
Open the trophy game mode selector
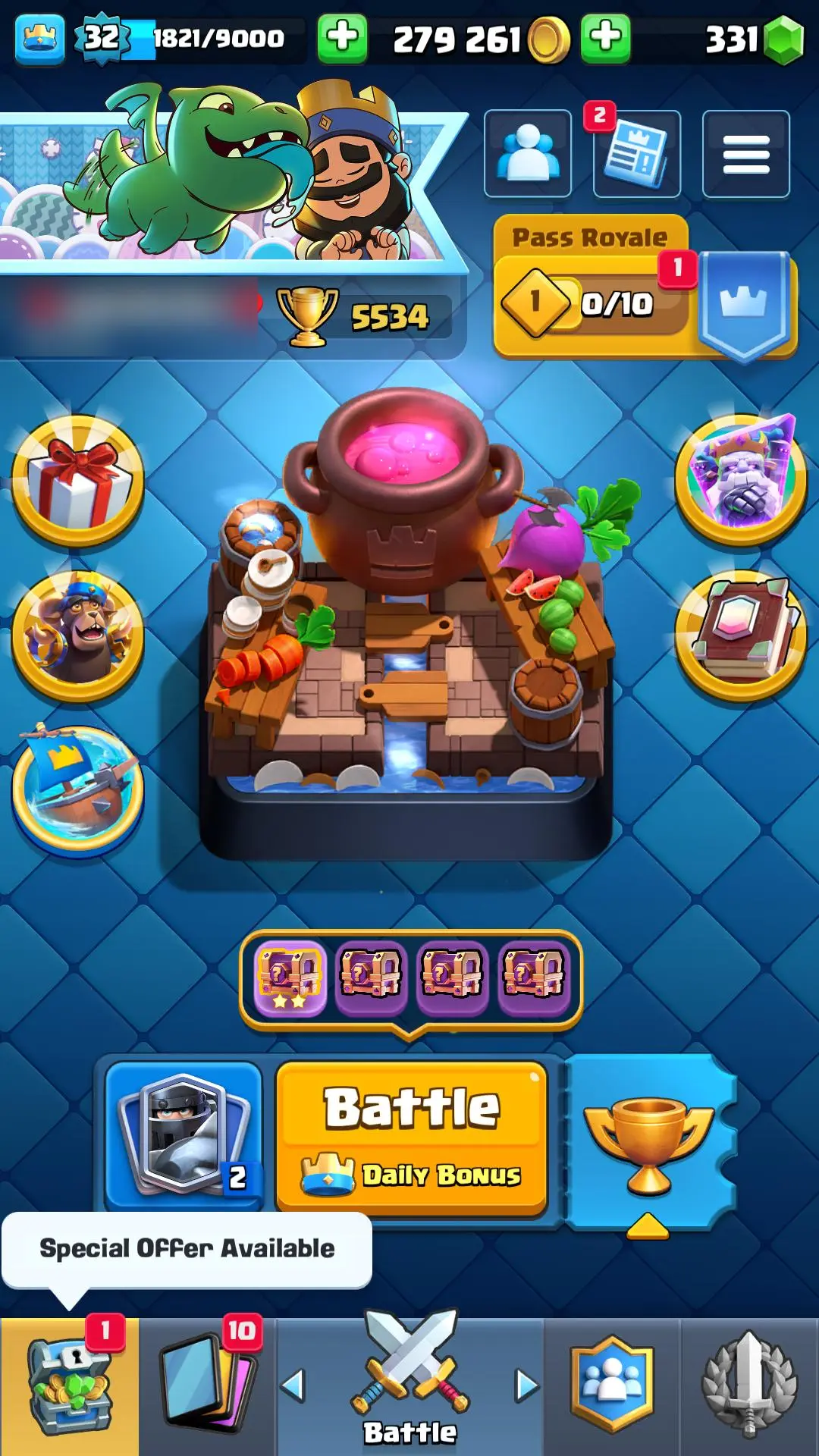click(x=649, y=1141)
